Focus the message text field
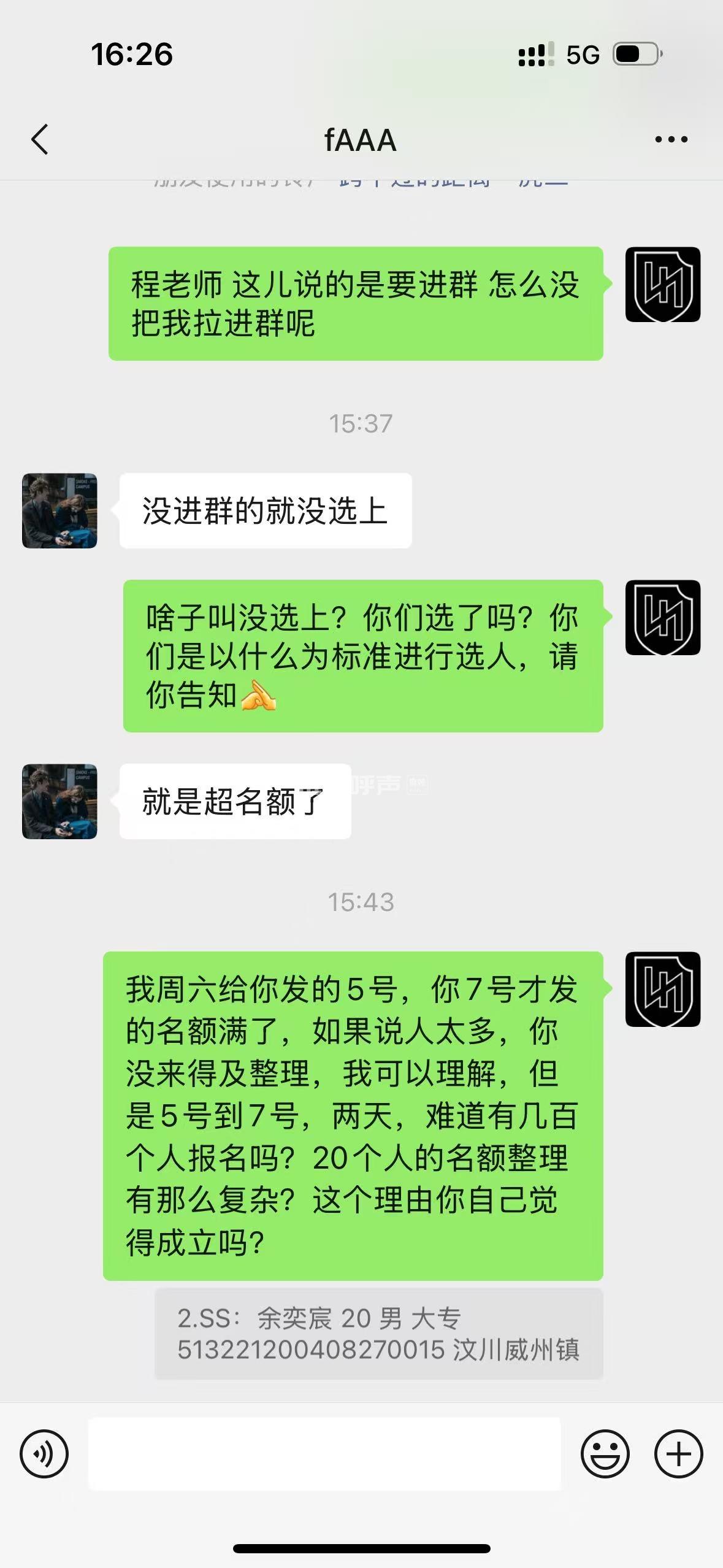The width and height of the screenshot is (723, 1568). click(324, 1453)
